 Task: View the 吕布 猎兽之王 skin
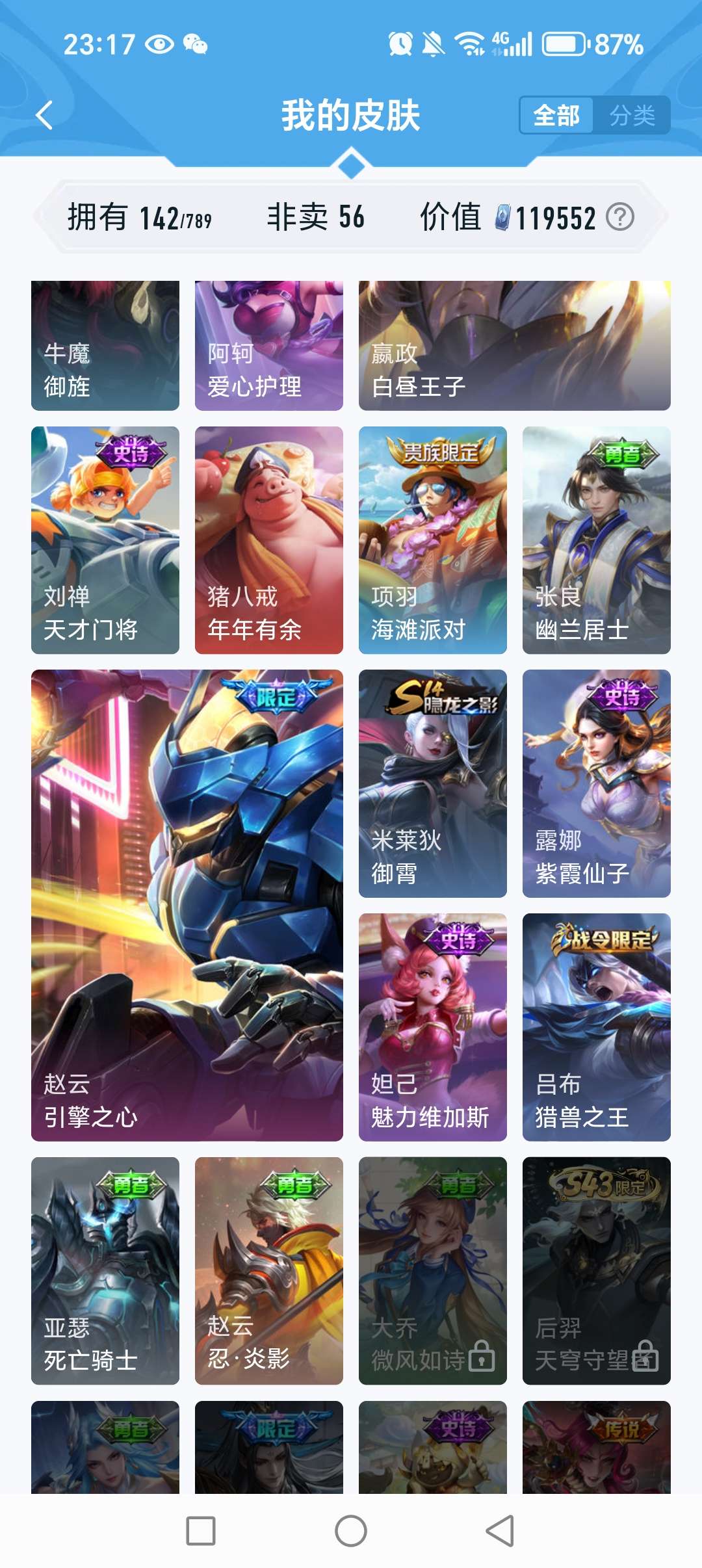pyautogui.click(x=597, y=1027)
